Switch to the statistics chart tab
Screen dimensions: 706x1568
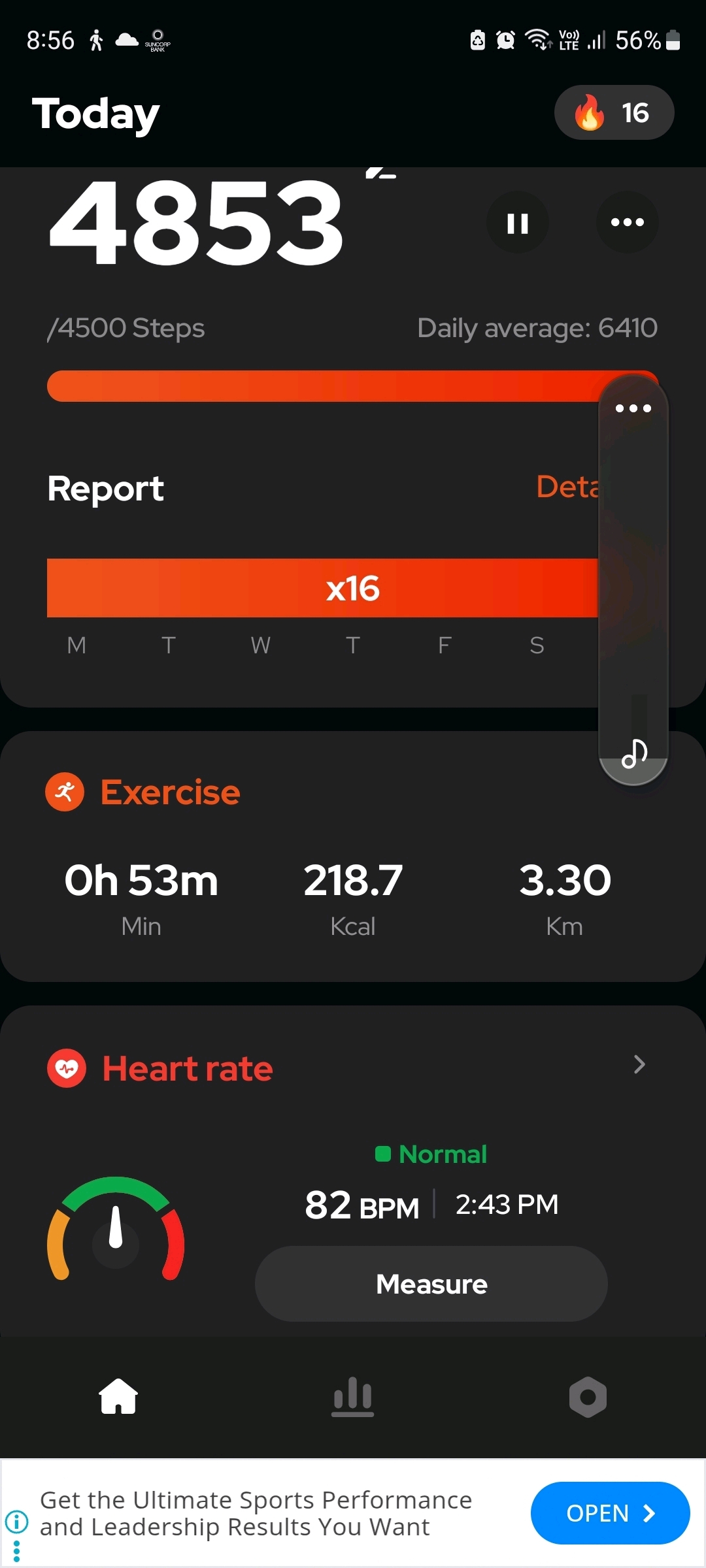(352, 1396)
